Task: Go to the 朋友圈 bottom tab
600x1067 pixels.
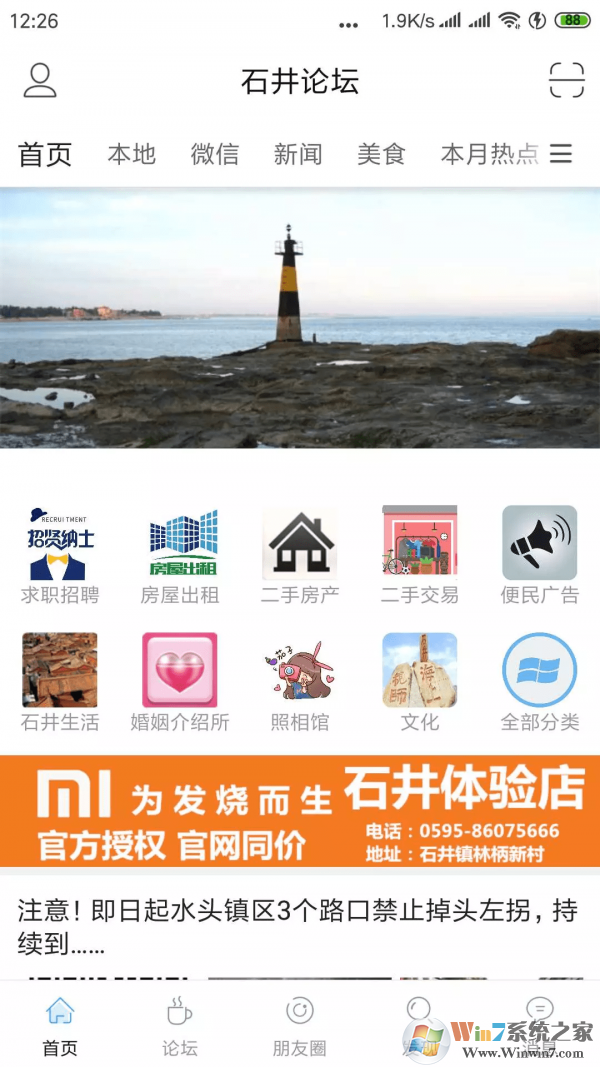Action: click(300, 1026)
